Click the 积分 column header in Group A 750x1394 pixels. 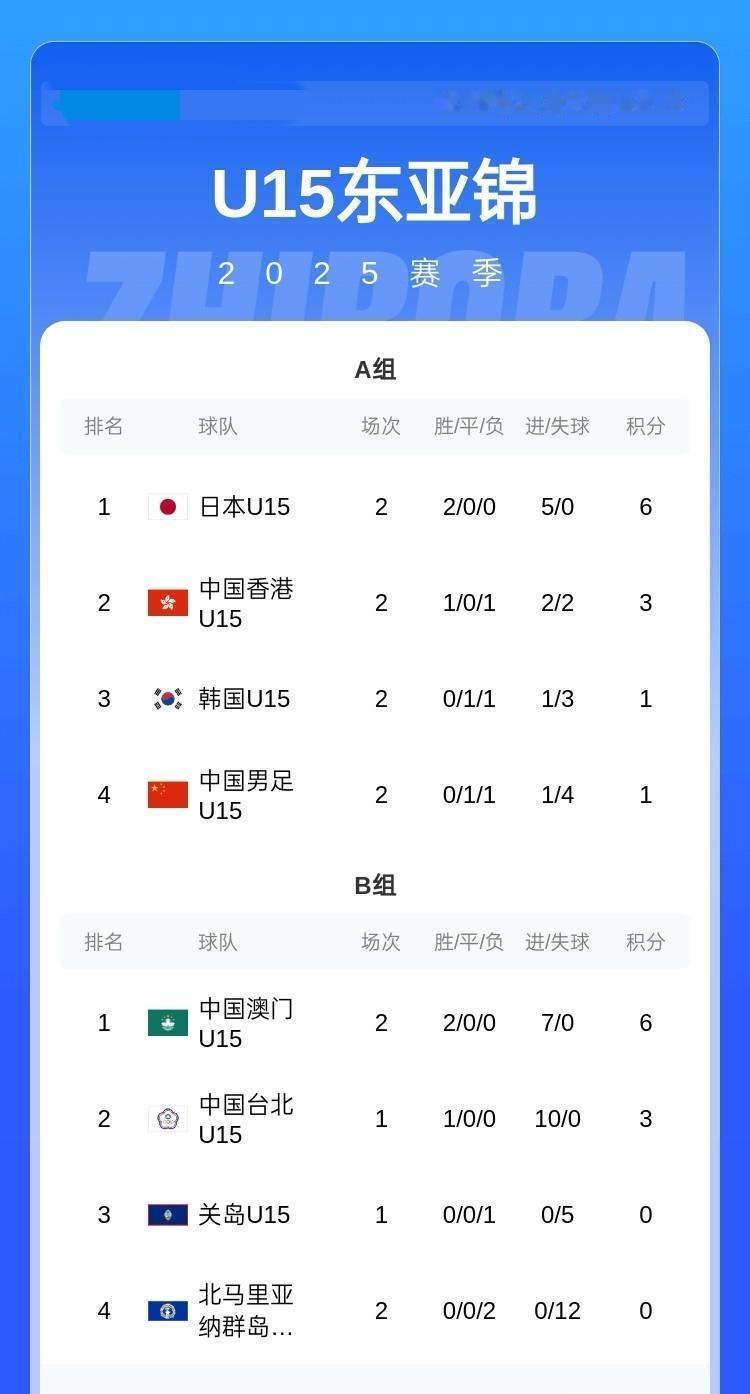click(x=645, y=425)
